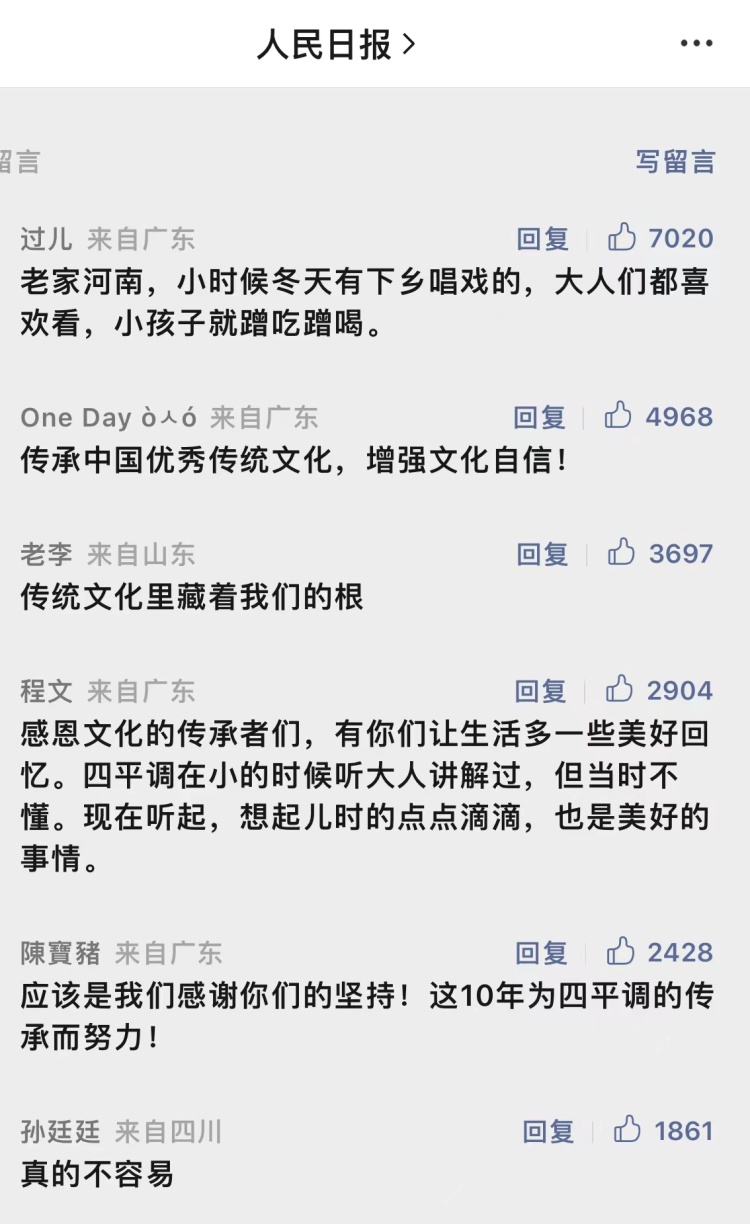750x1224 pixels.
Task: Like 陳寶豬's comment with 2428 likes
Action: [622, 952]
